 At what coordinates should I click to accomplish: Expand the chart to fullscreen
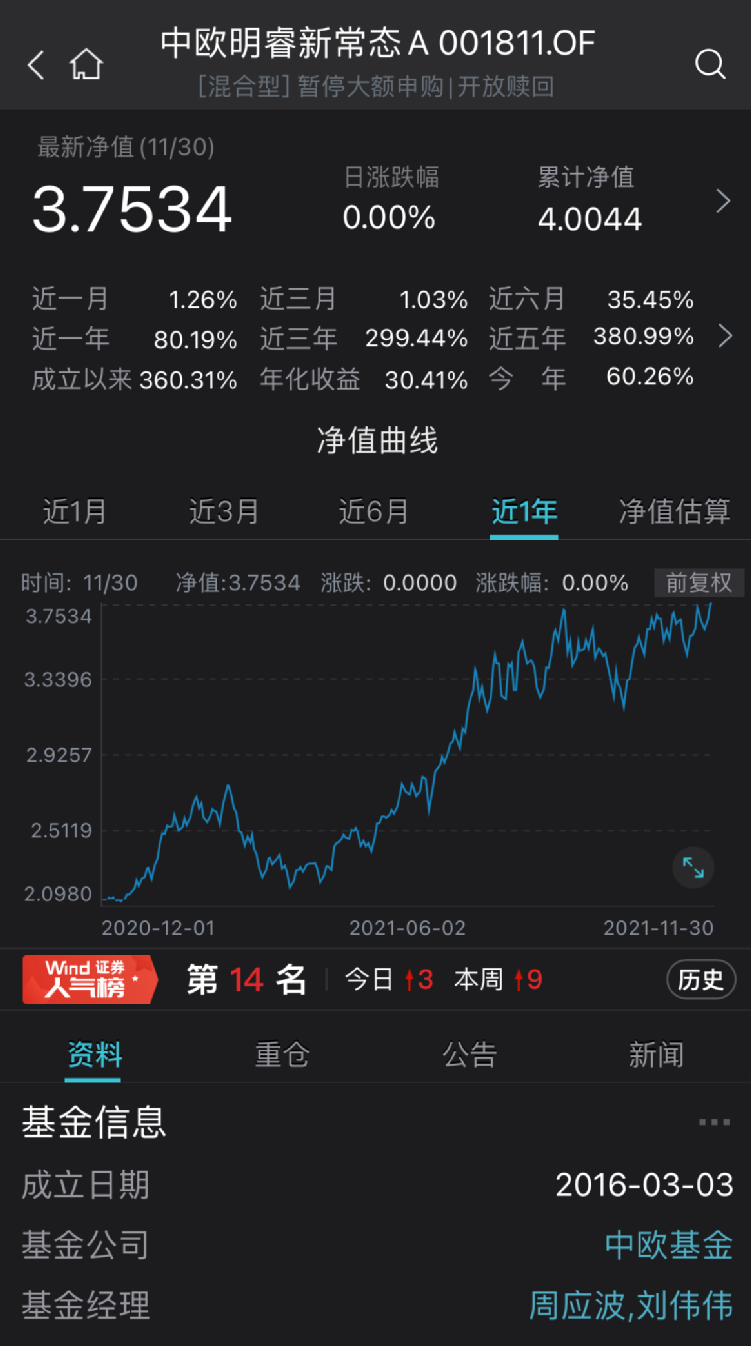click(x=693, y=867)
